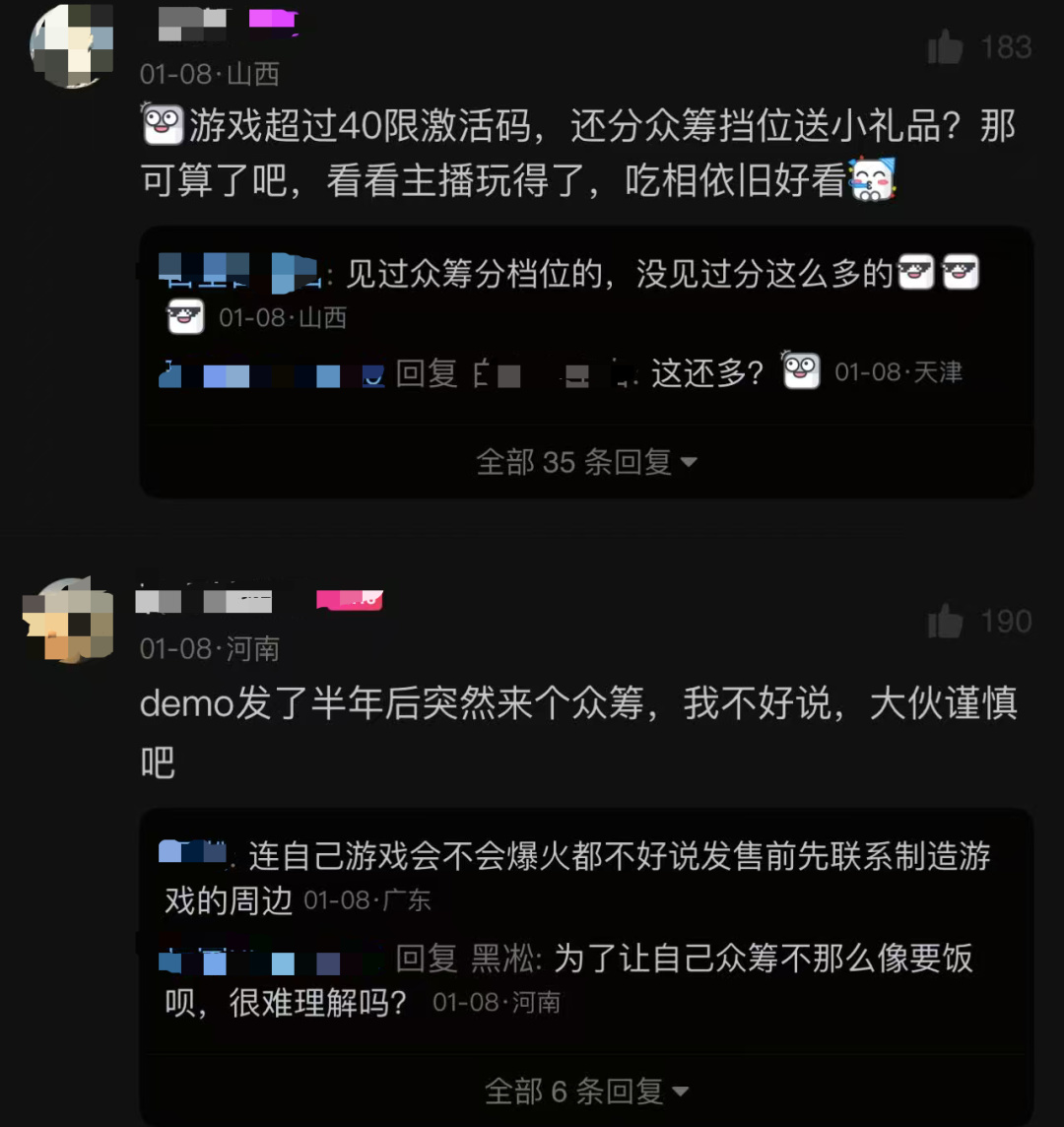Like the comment from 山西 with 183 likes

(x=946, y=47)
